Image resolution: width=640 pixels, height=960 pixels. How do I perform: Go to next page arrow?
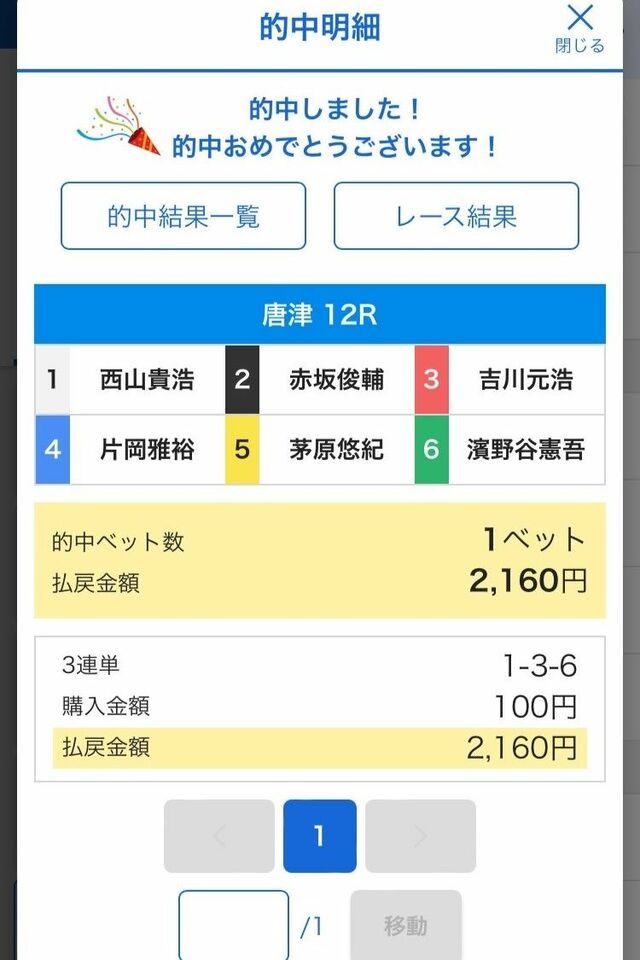click(x=420, y=836)
